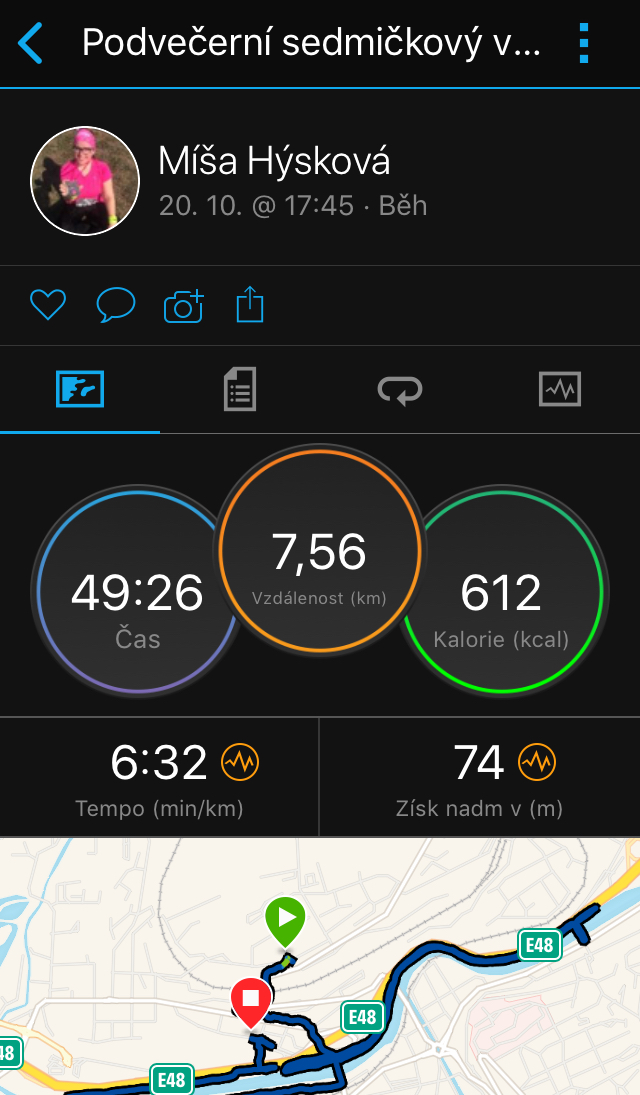This screenshot has width=640, height=1095.
Task: Switch to the charts tab
Action: [x=560, y=389]
